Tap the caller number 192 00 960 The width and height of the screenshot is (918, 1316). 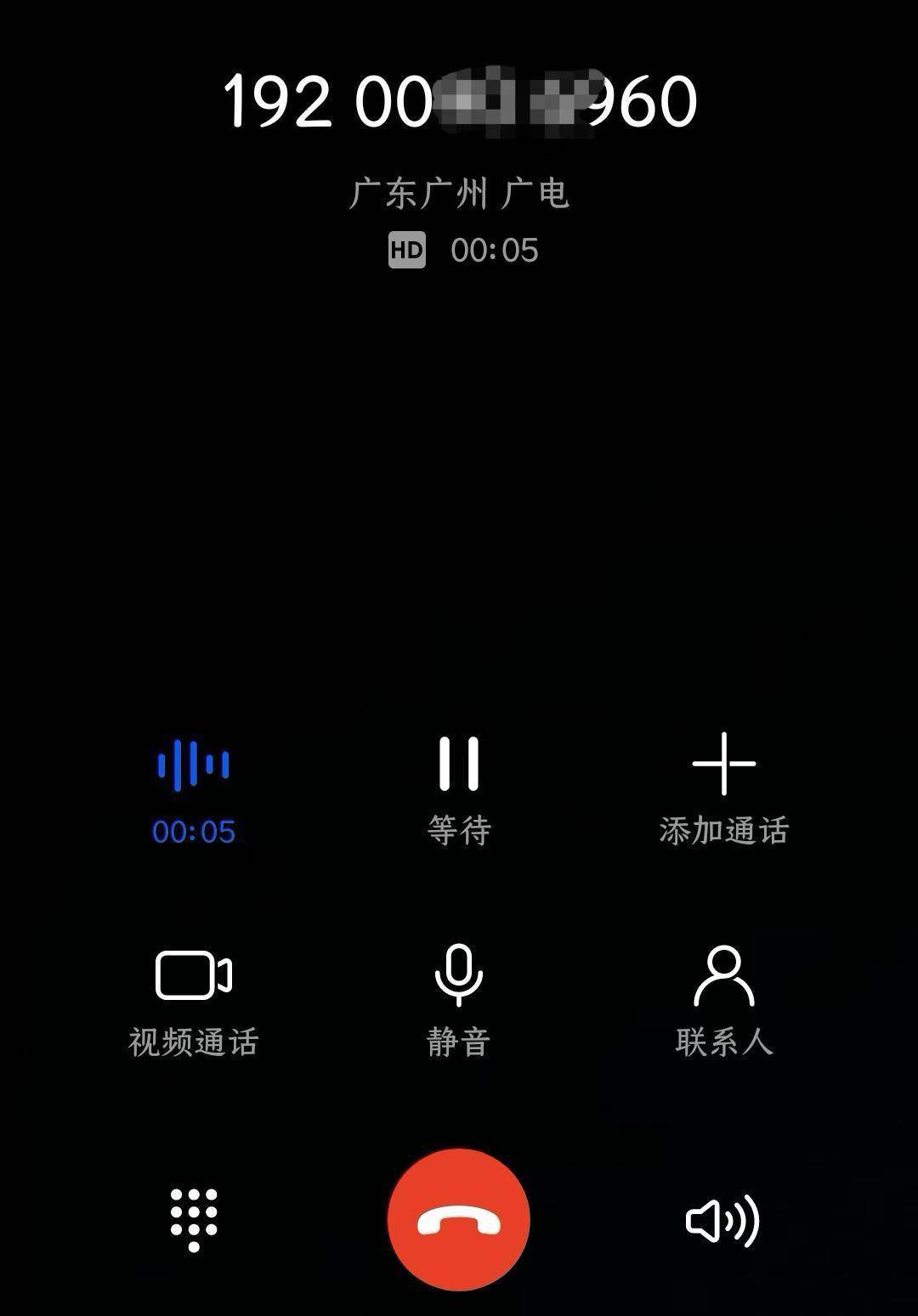[x=459, y=100]
